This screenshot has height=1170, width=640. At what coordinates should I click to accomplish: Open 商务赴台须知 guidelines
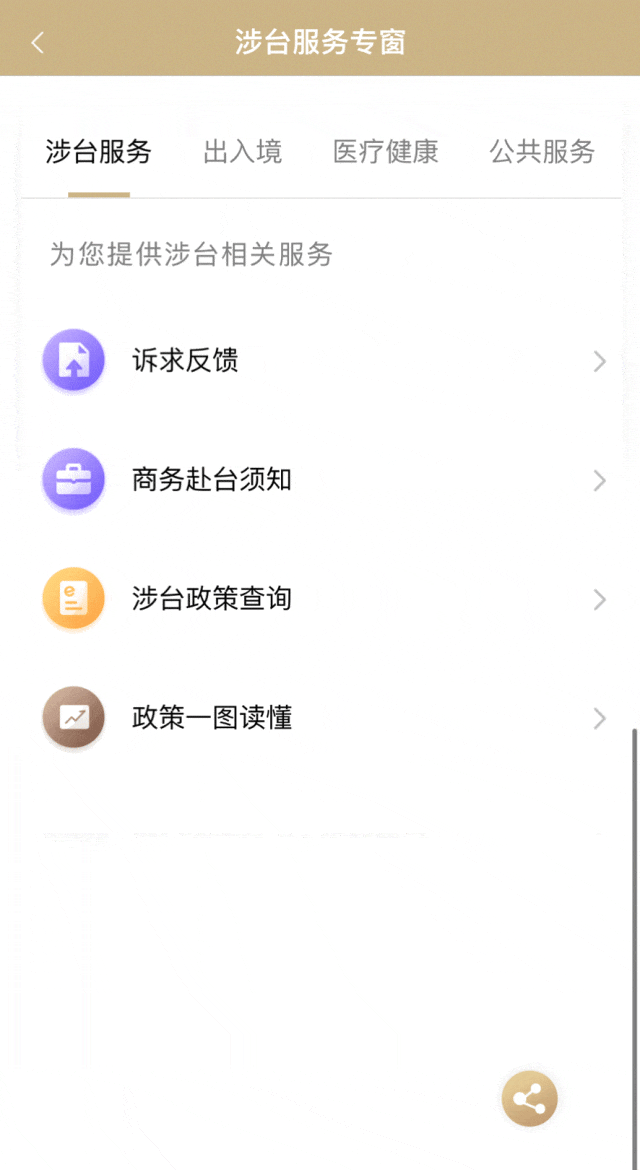320,480
